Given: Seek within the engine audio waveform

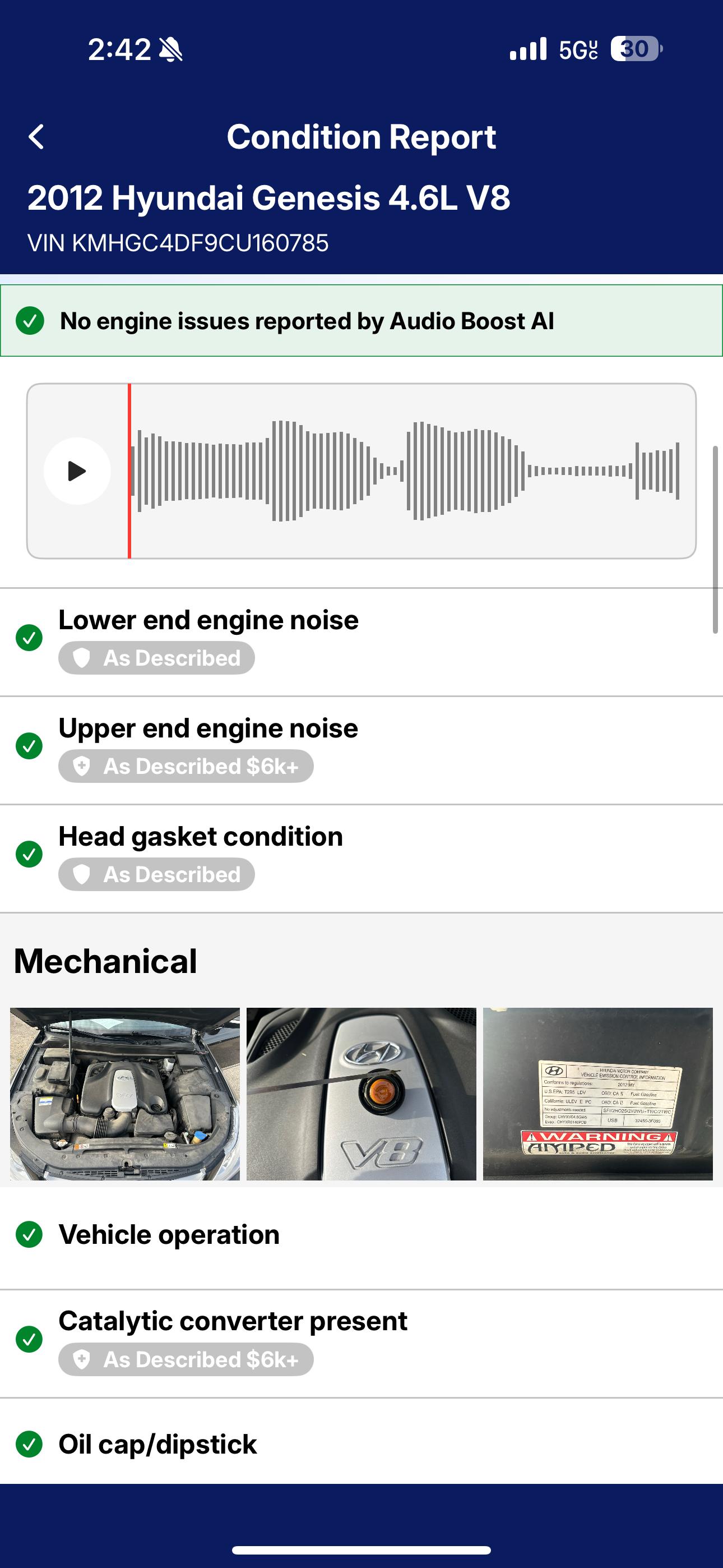Looking at the screenshot, I should (x=405, y=471).
